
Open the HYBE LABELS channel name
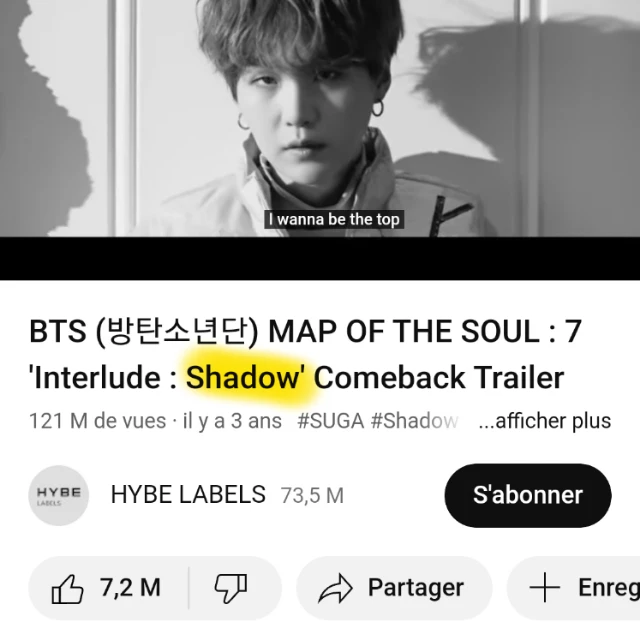click(x=188, y=494)
